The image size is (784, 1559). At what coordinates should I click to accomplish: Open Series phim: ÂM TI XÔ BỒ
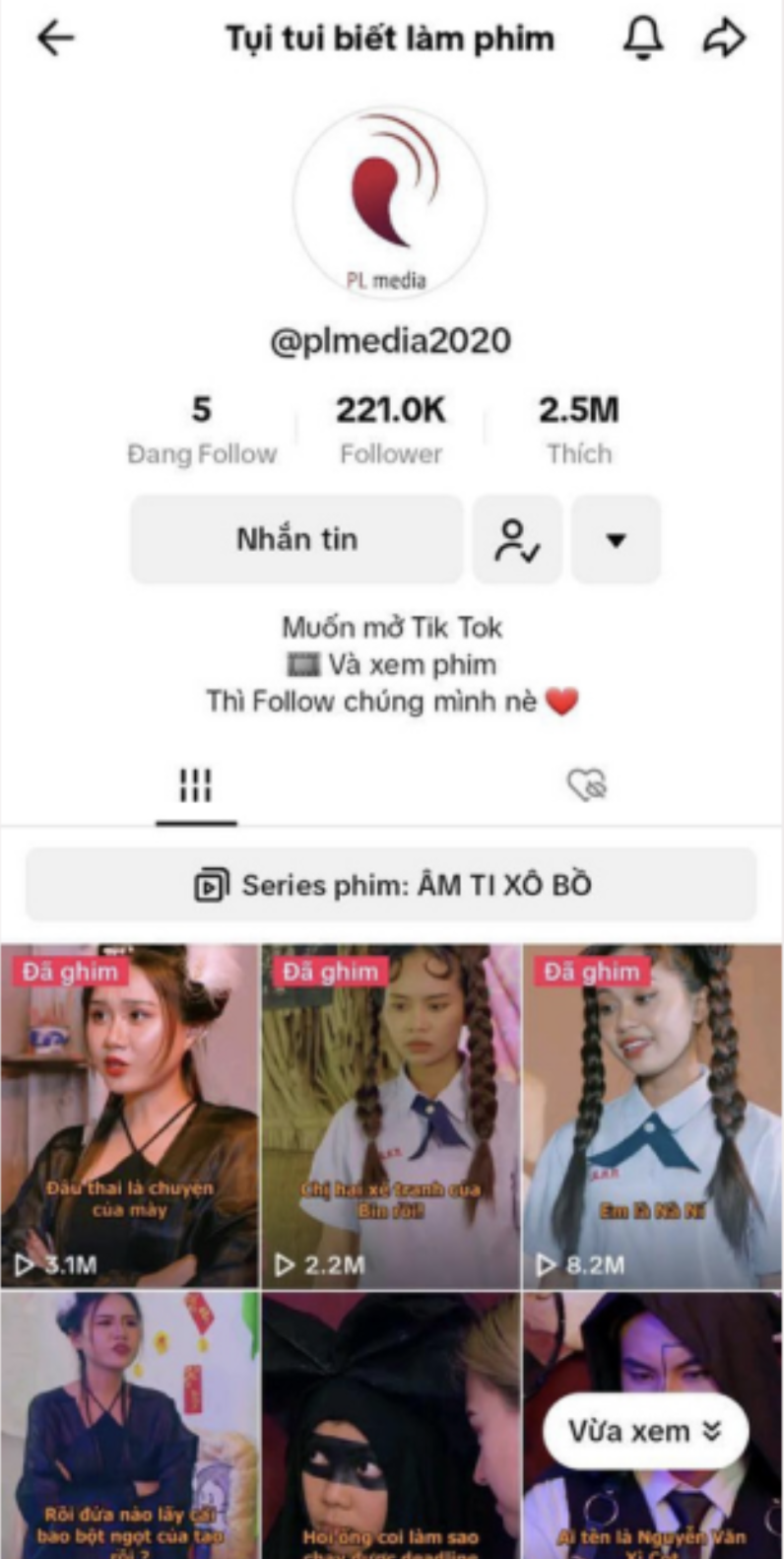[x=391, y=885]
